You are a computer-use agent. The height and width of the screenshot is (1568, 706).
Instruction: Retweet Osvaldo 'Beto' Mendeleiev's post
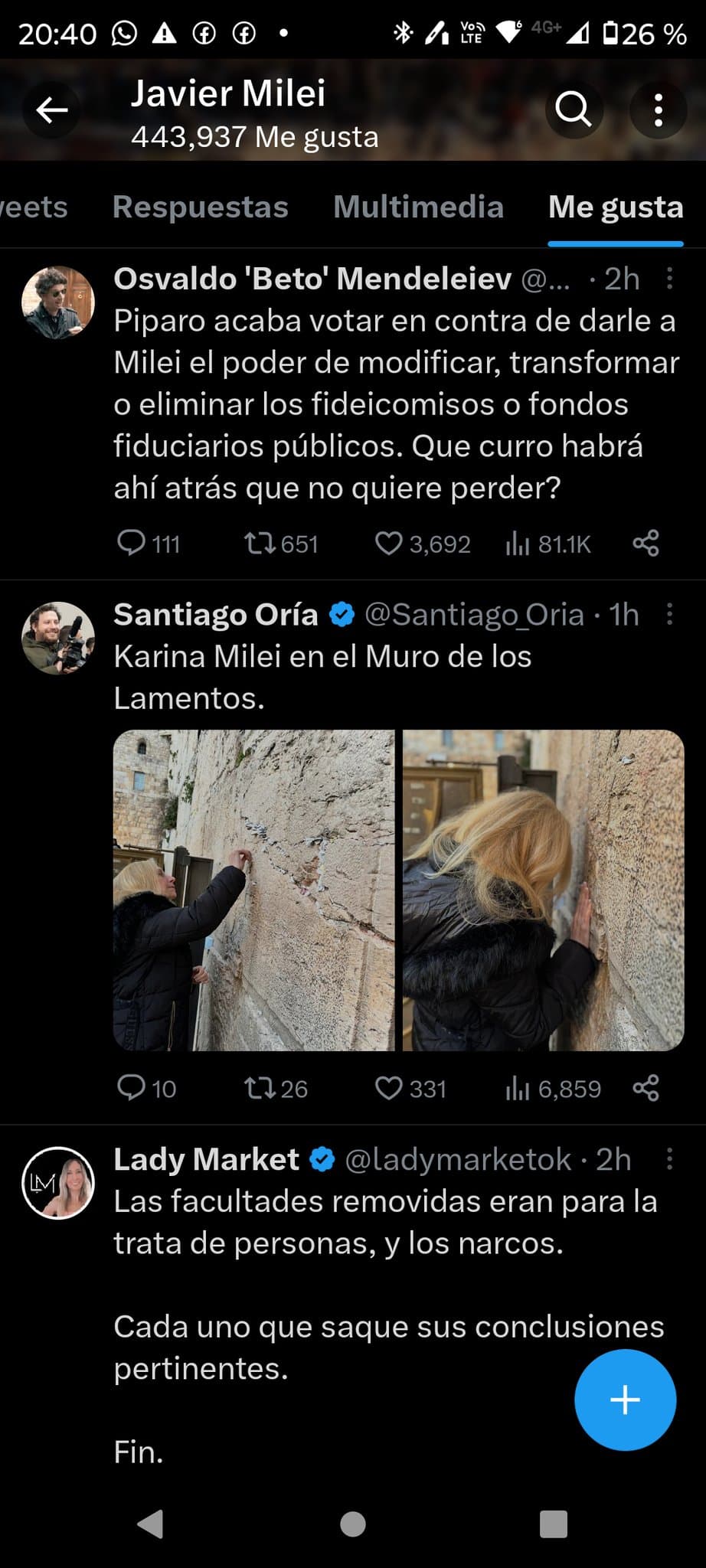[x=260, y=544]
